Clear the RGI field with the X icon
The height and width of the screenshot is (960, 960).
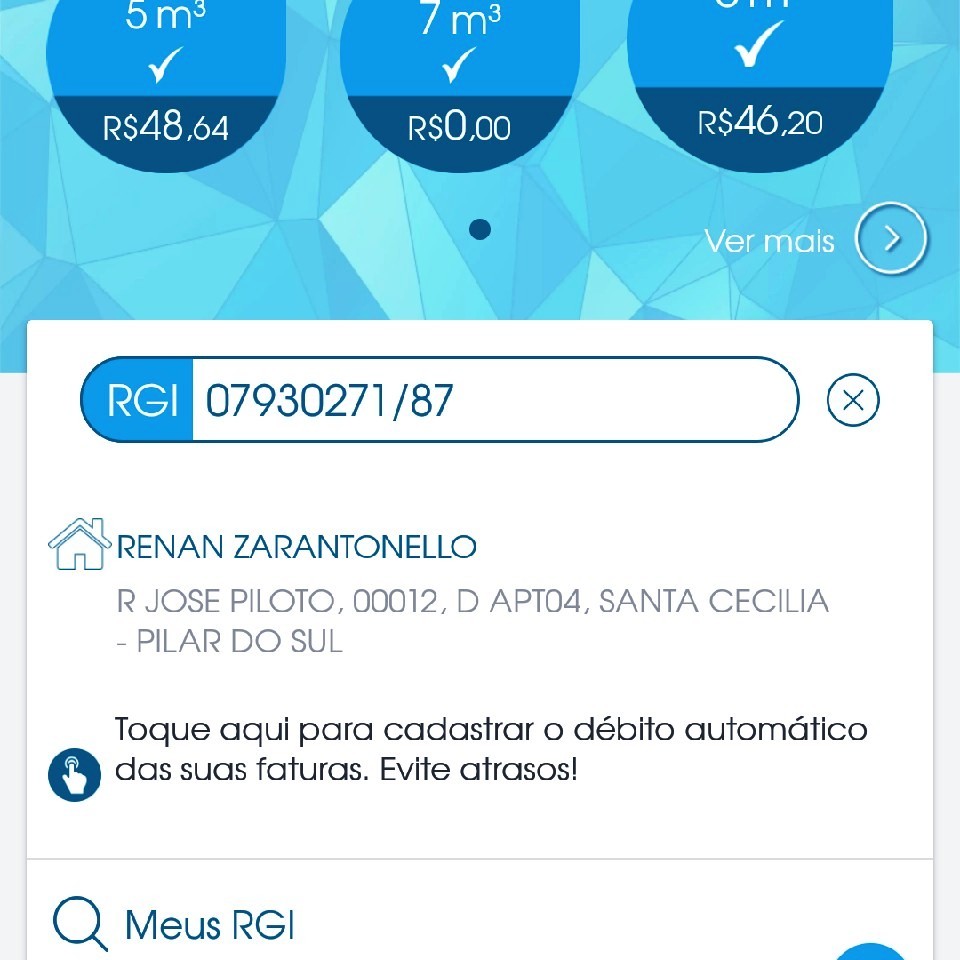853,400
